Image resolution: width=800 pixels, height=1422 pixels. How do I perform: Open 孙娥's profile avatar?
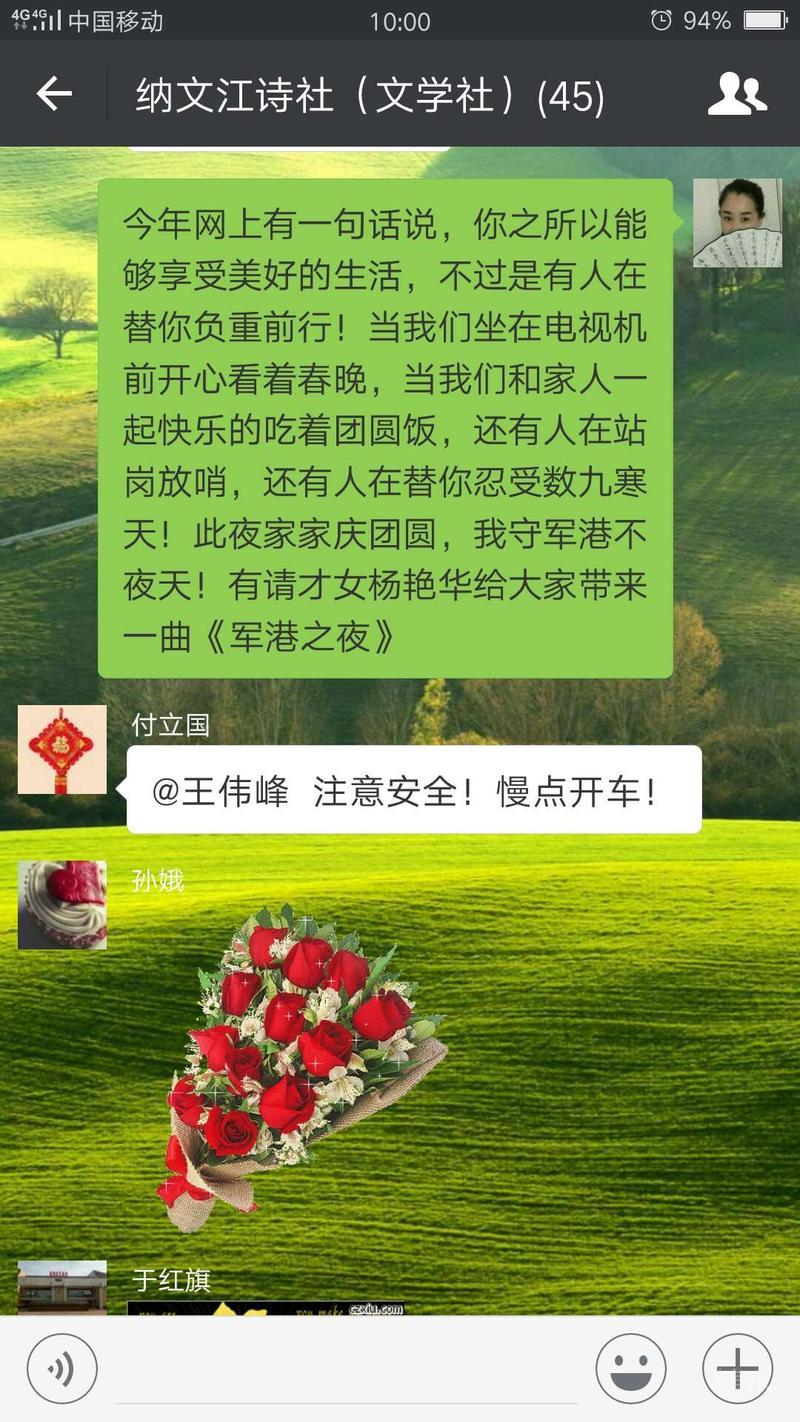click(x=62, y=904)
